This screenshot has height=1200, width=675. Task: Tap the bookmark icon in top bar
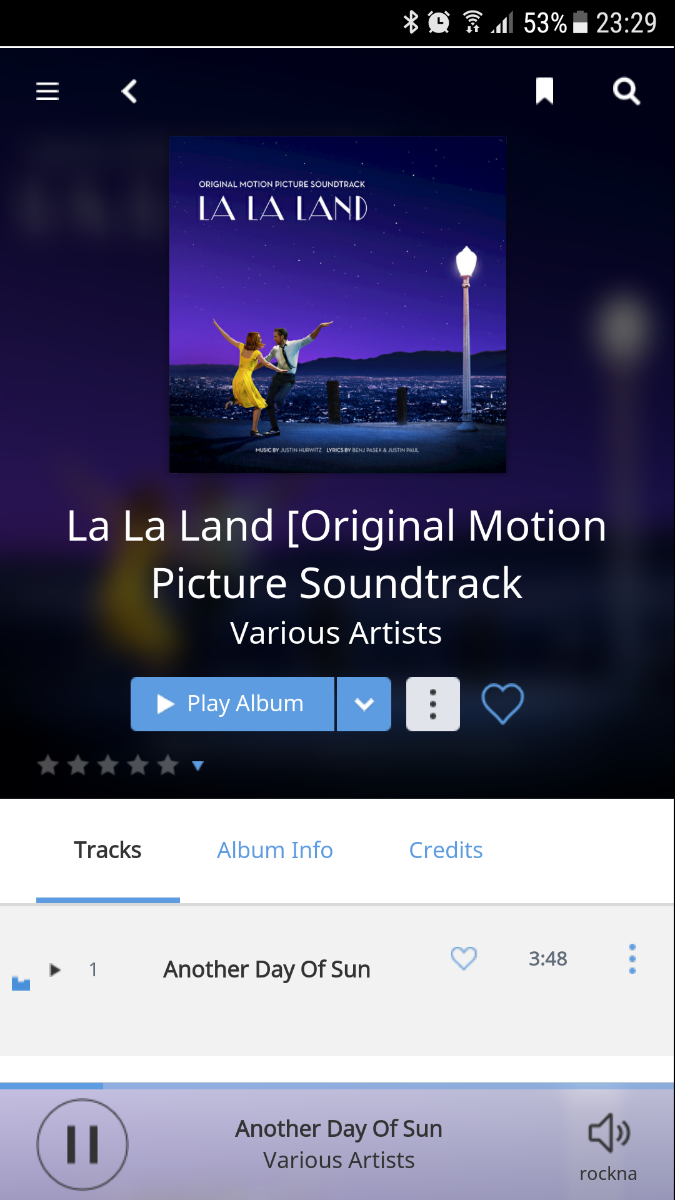(x=544, y=92)
